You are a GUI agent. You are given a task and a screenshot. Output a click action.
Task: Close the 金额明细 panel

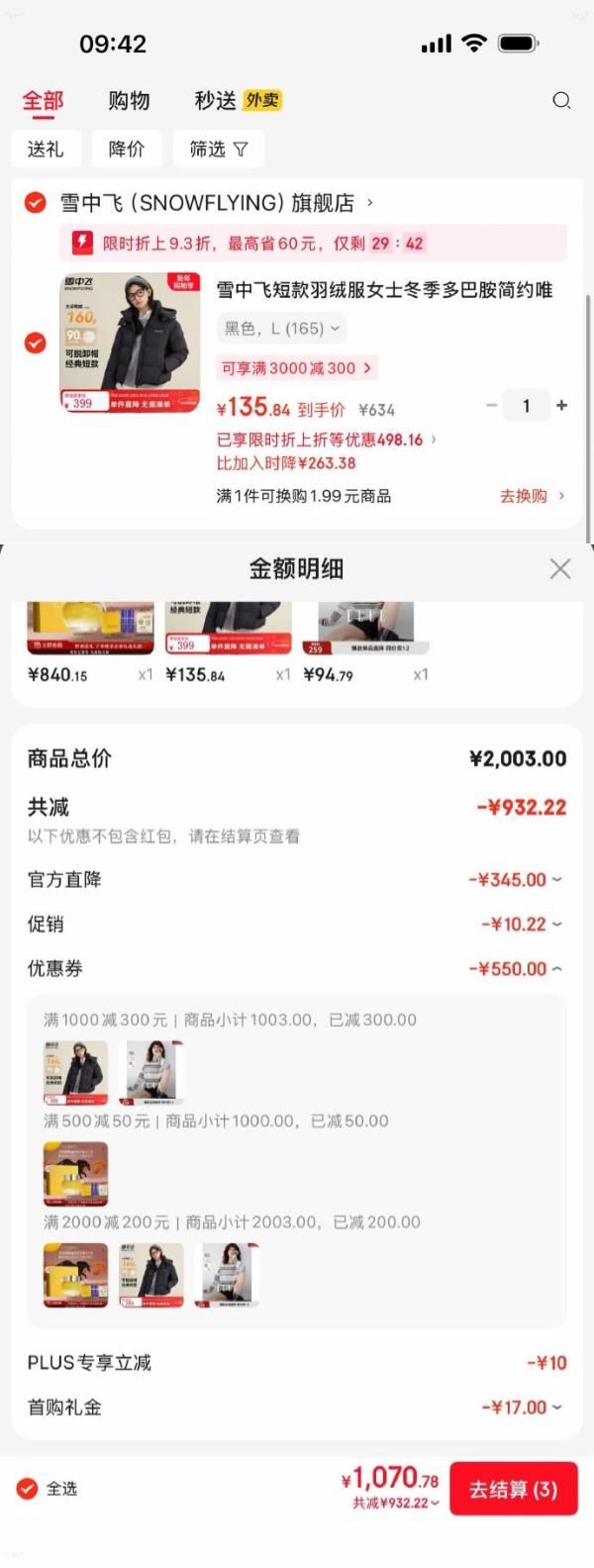(560, 568)
